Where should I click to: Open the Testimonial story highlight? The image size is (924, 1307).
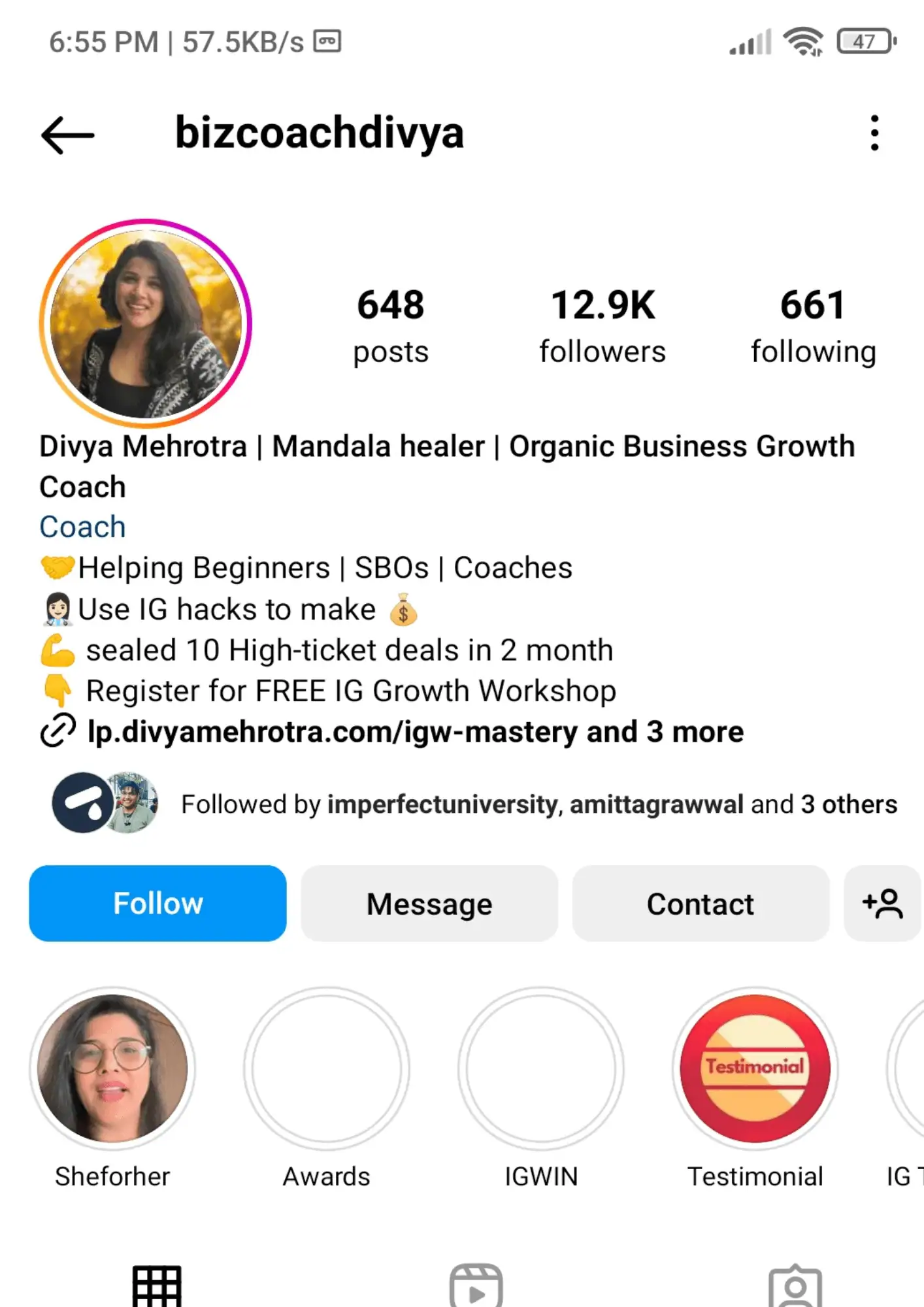tap(755, 1069)
